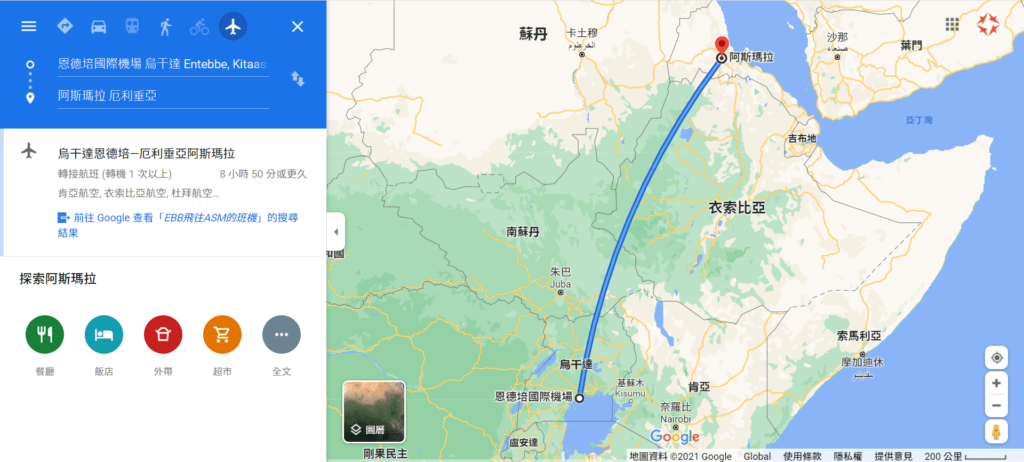The image size is (1024, 462).
Task: Select recommended travel mode
Action: [x=65, y=26]
